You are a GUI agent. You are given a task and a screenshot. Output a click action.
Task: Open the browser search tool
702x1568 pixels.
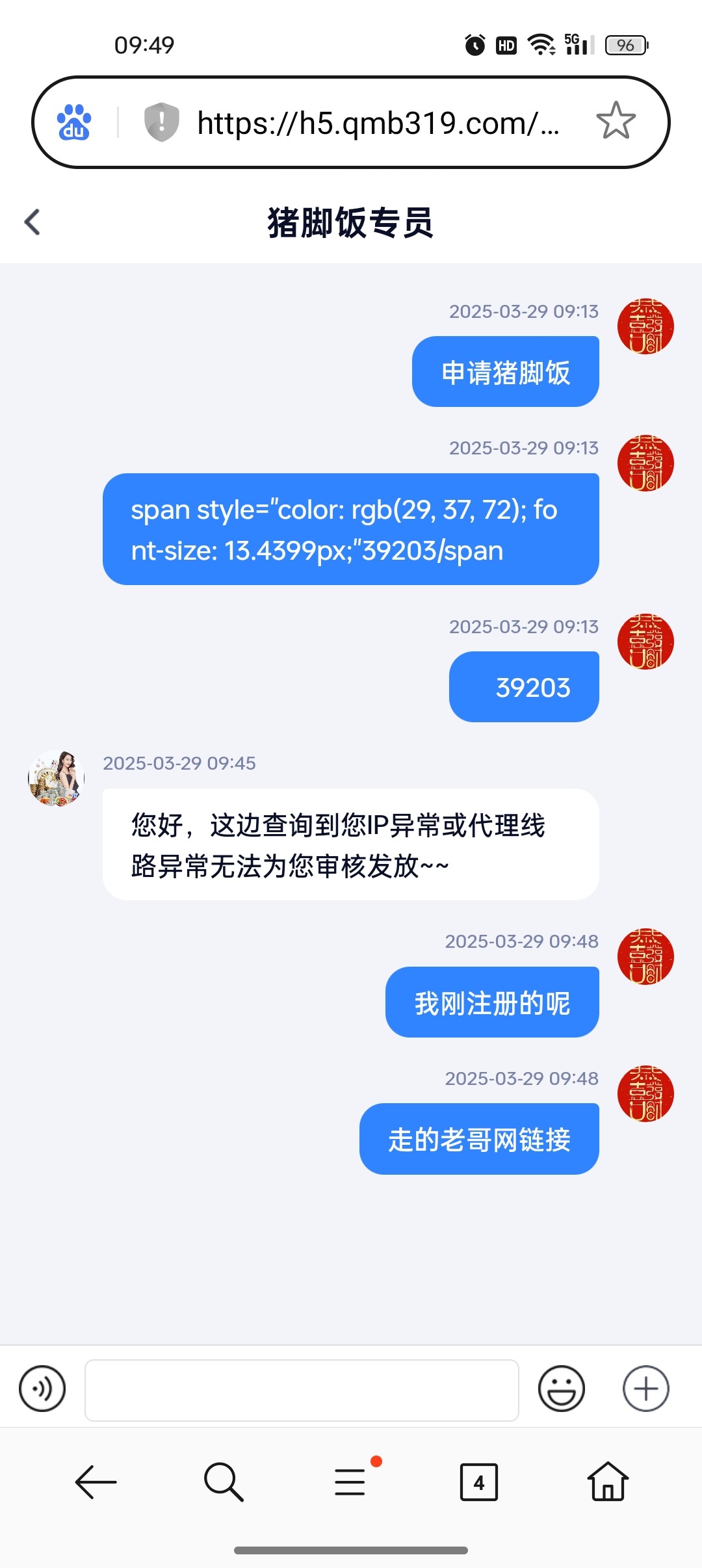click(223, 1482)
